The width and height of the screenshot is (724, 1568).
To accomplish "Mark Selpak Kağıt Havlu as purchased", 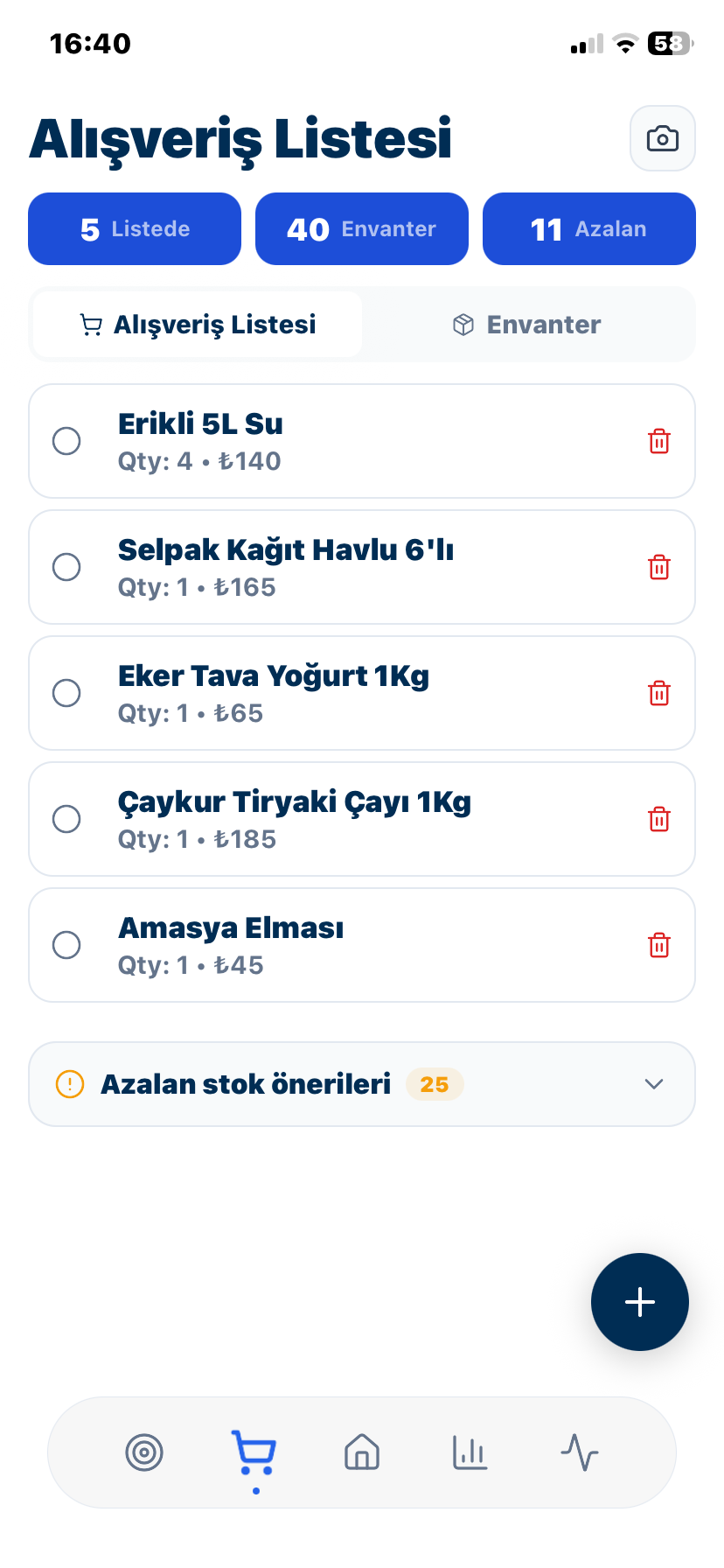I will [66, 567].
